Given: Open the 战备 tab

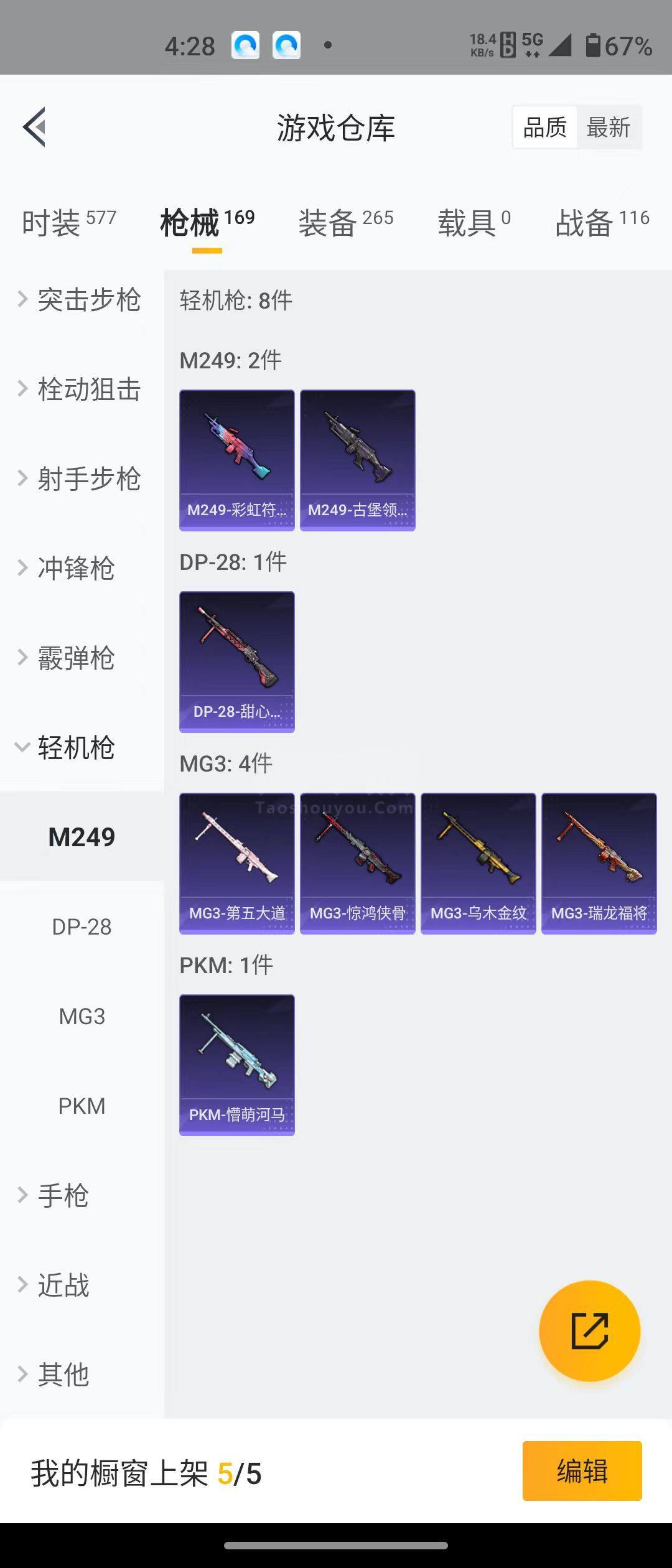Looking at the screenshot, I should pyautogui.click(x=602, y=222).
